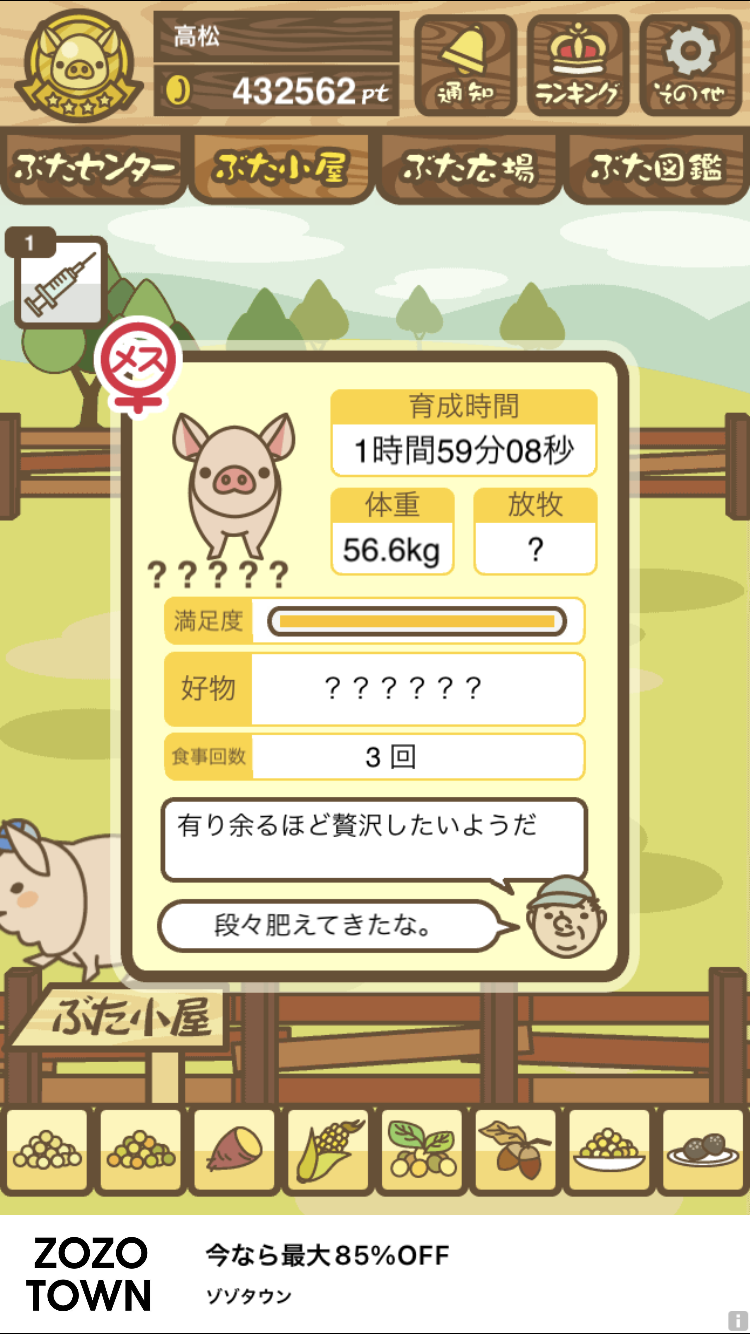Go to ぶた広場 tab
The height and width of the screenshot is (1334, 750).
(x=468, y=168)
